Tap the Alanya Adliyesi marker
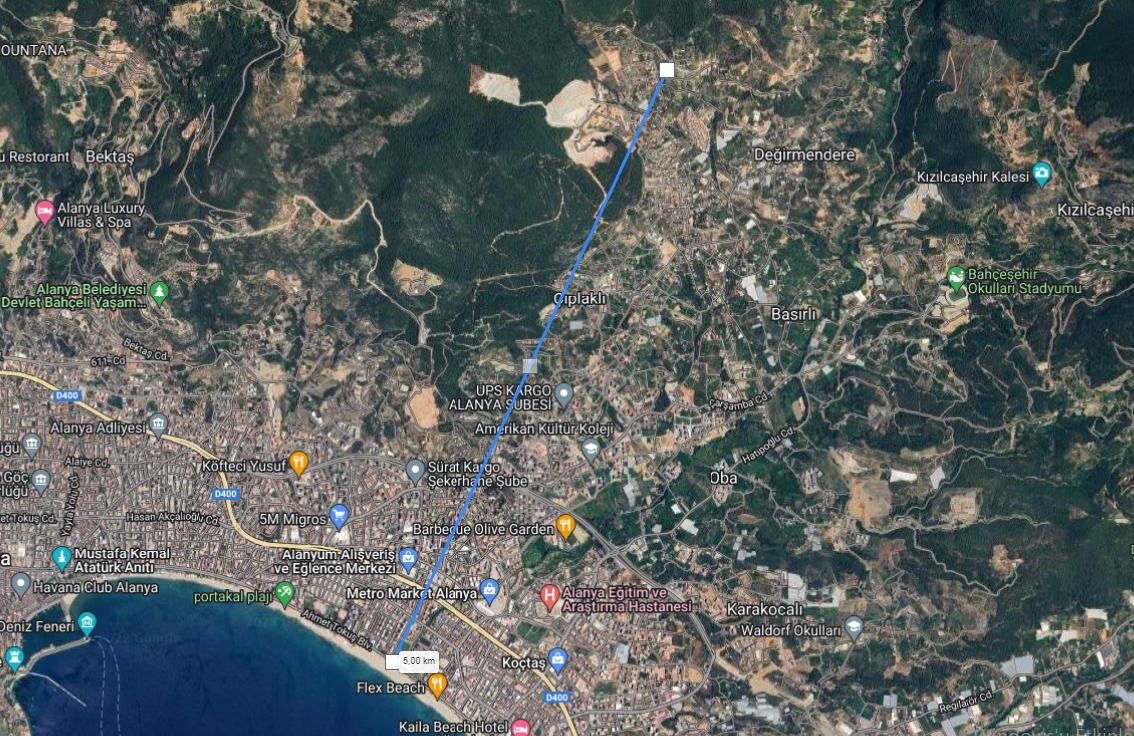 (158, 427)
